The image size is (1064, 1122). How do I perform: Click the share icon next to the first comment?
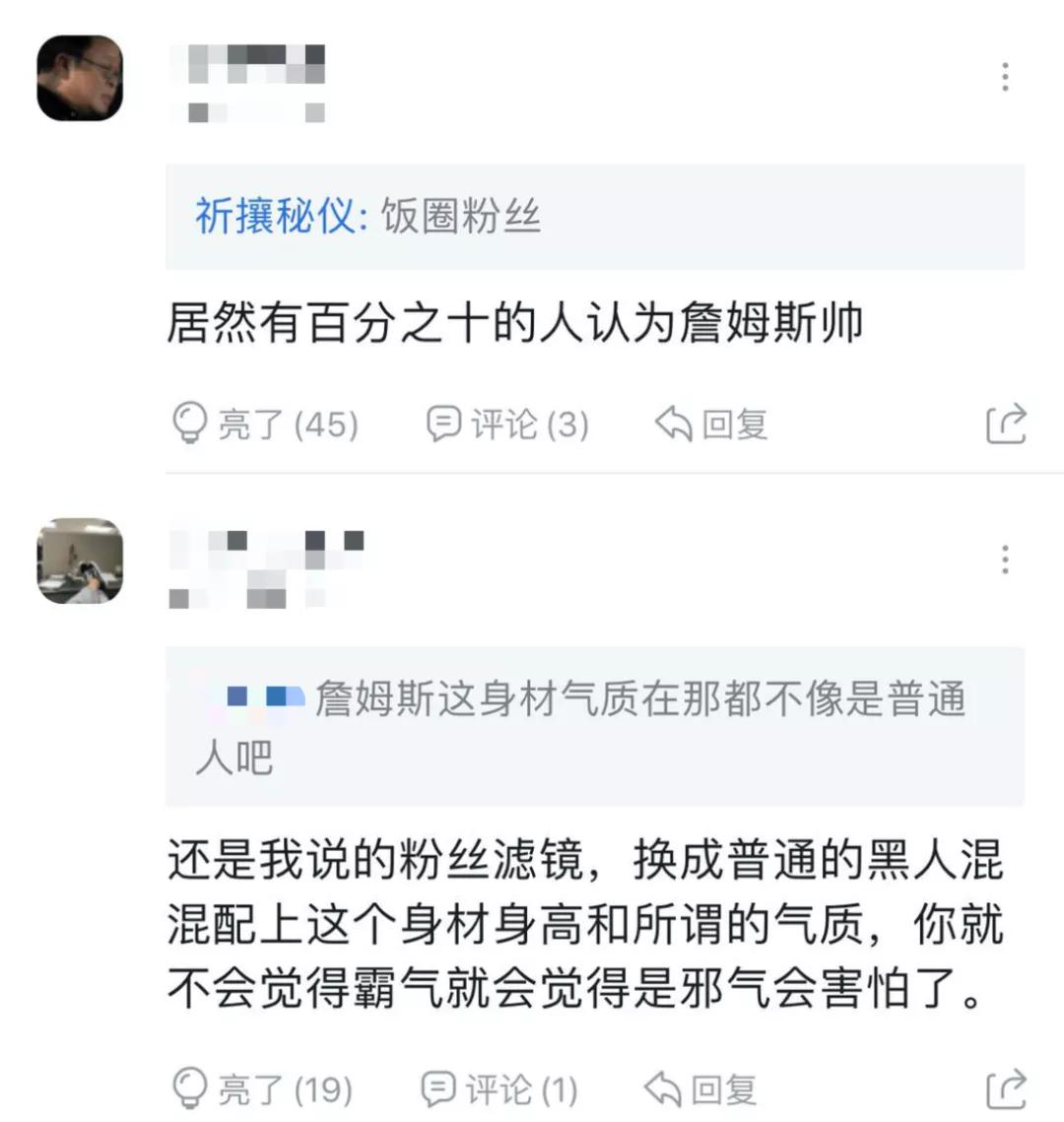1007,423
